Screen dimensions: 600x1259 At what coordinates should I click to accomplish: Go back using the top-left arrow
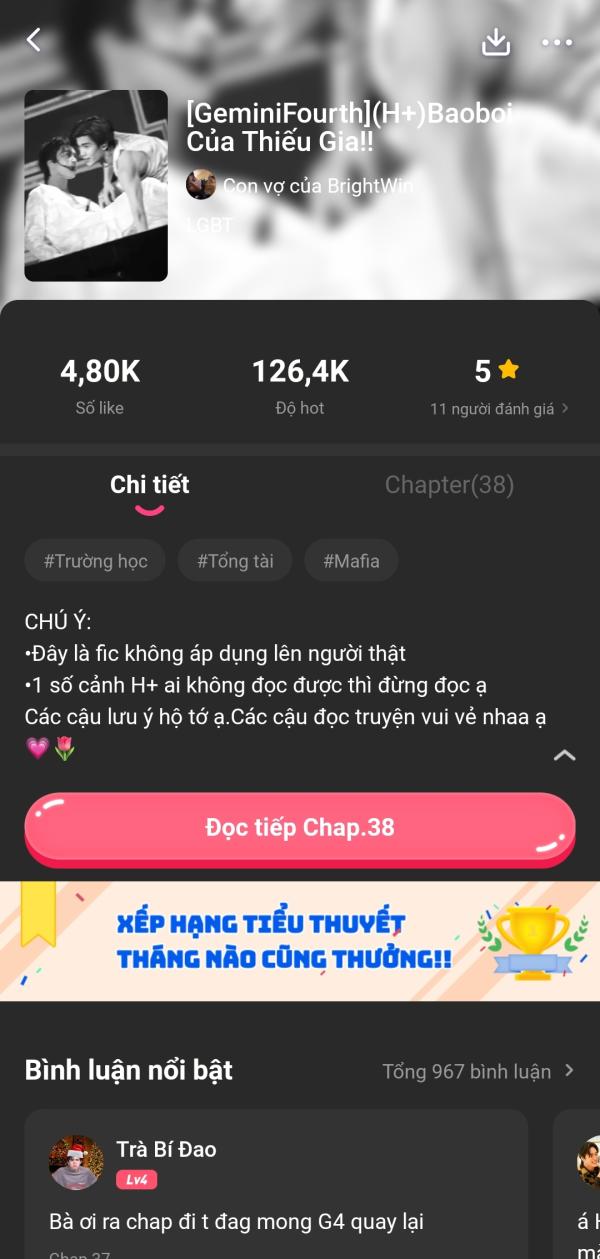click(34, 40)
